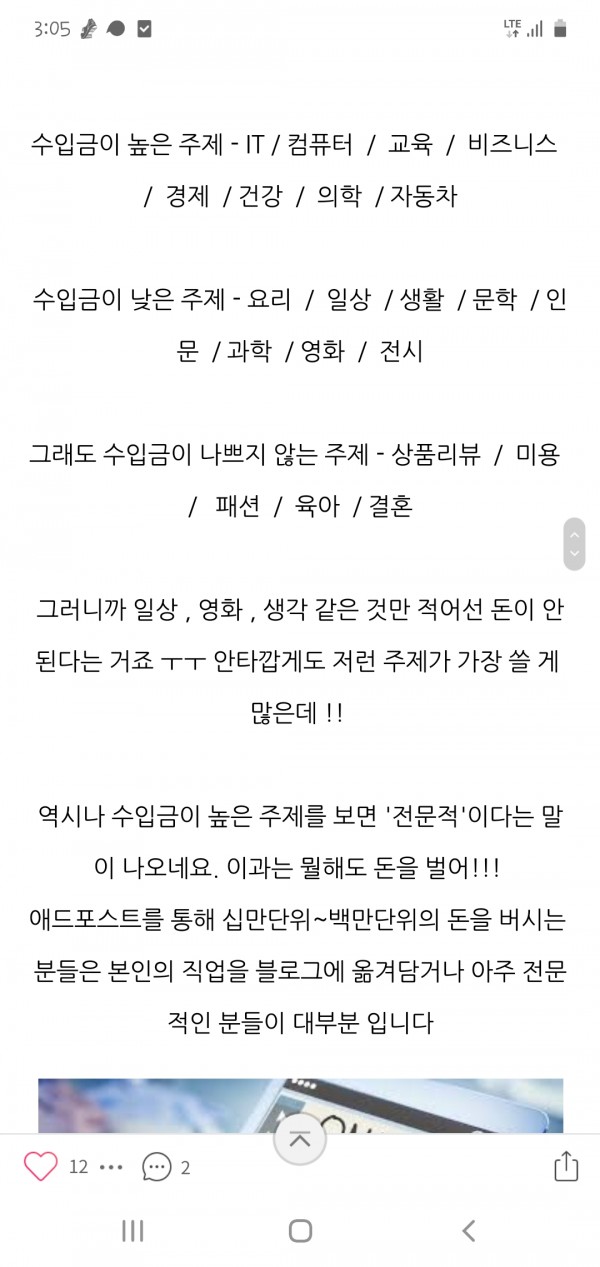The image size is (600, 1267).
Task: Open recent apps from the navigation bar
Action: pos(133,1231)
